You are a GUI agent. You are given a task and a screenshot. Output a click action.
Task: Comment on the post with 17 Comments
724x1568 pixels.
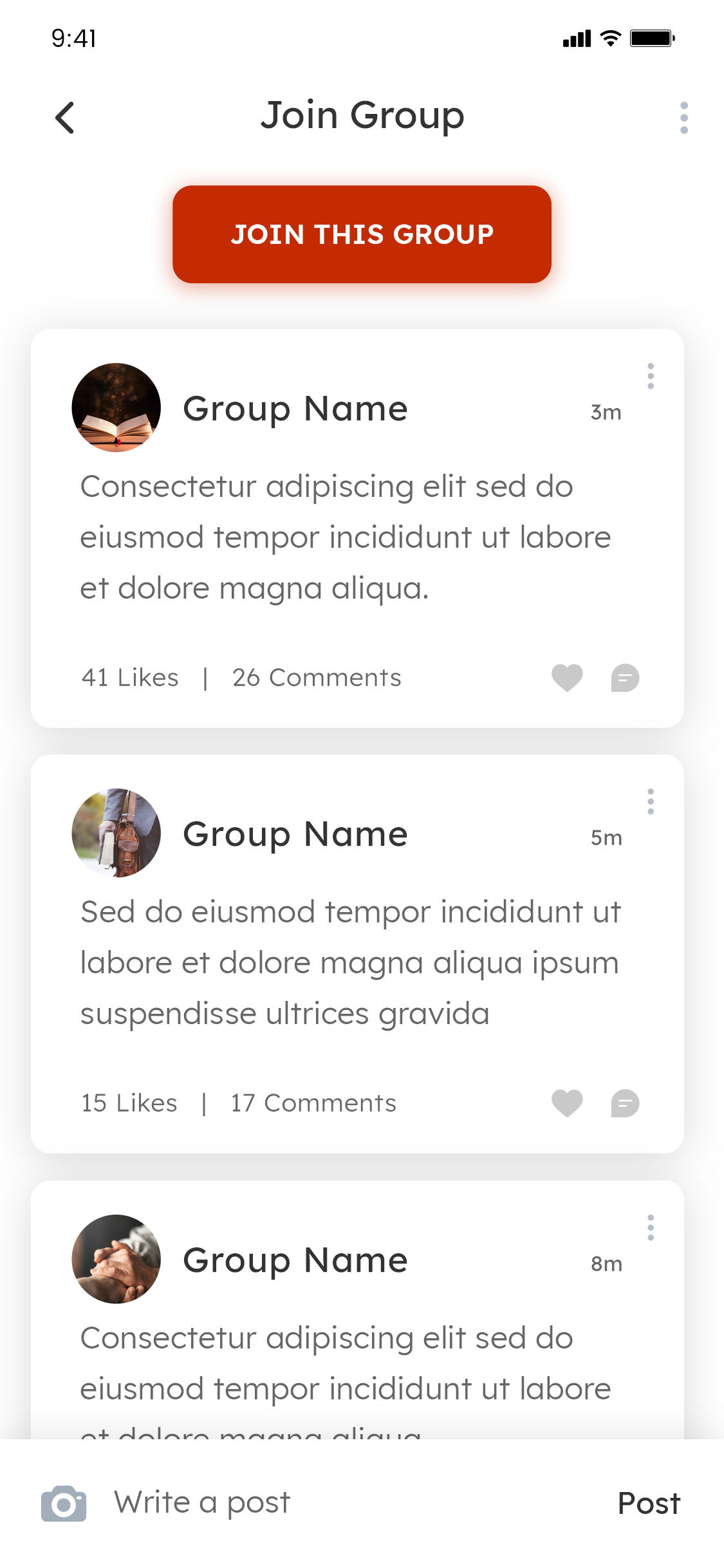point(625,1103)
